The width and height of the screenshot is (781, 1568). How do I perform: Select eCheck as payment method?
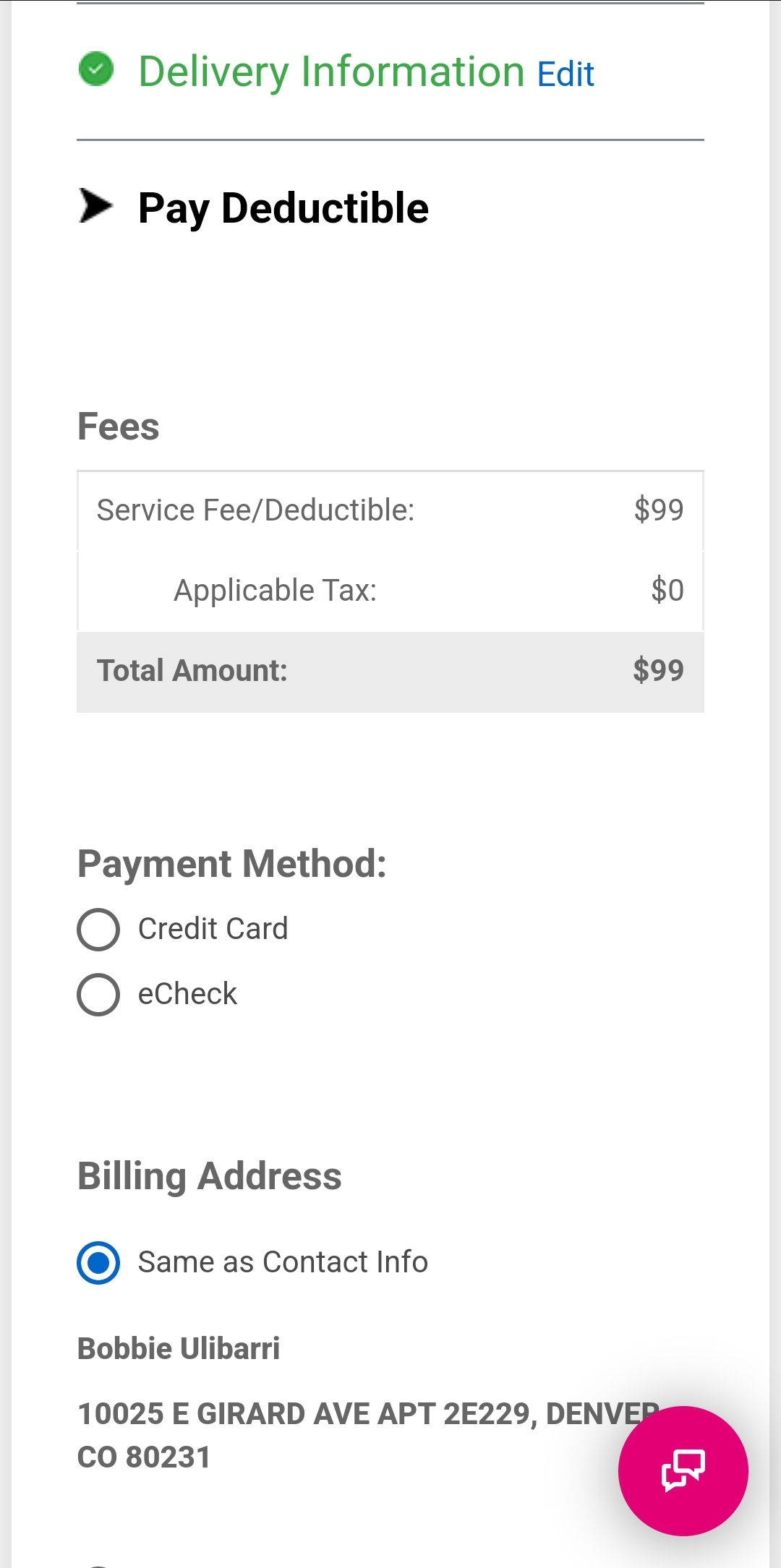click(99, 994)
